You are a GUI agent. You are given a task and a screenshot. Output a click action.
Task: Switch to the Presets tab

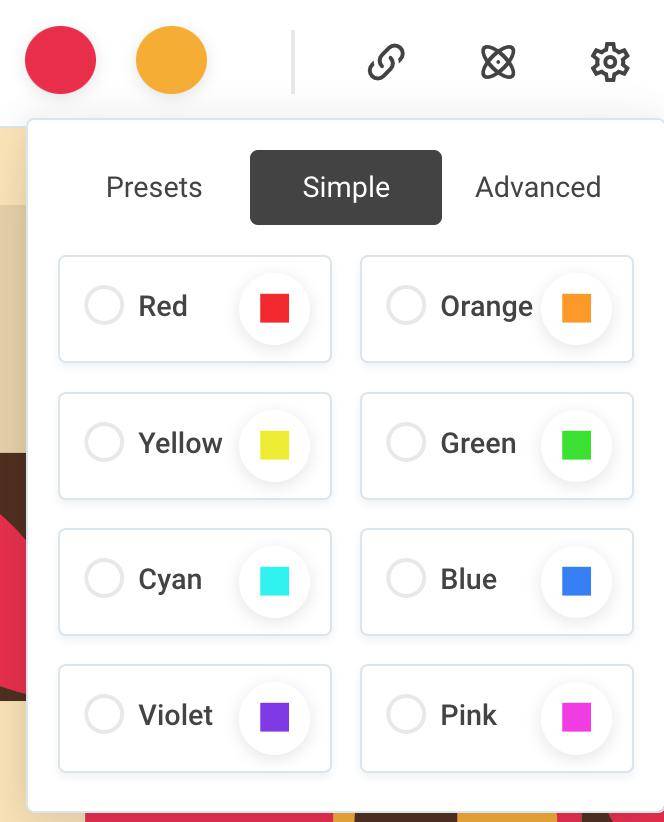[x=154, y=187]
